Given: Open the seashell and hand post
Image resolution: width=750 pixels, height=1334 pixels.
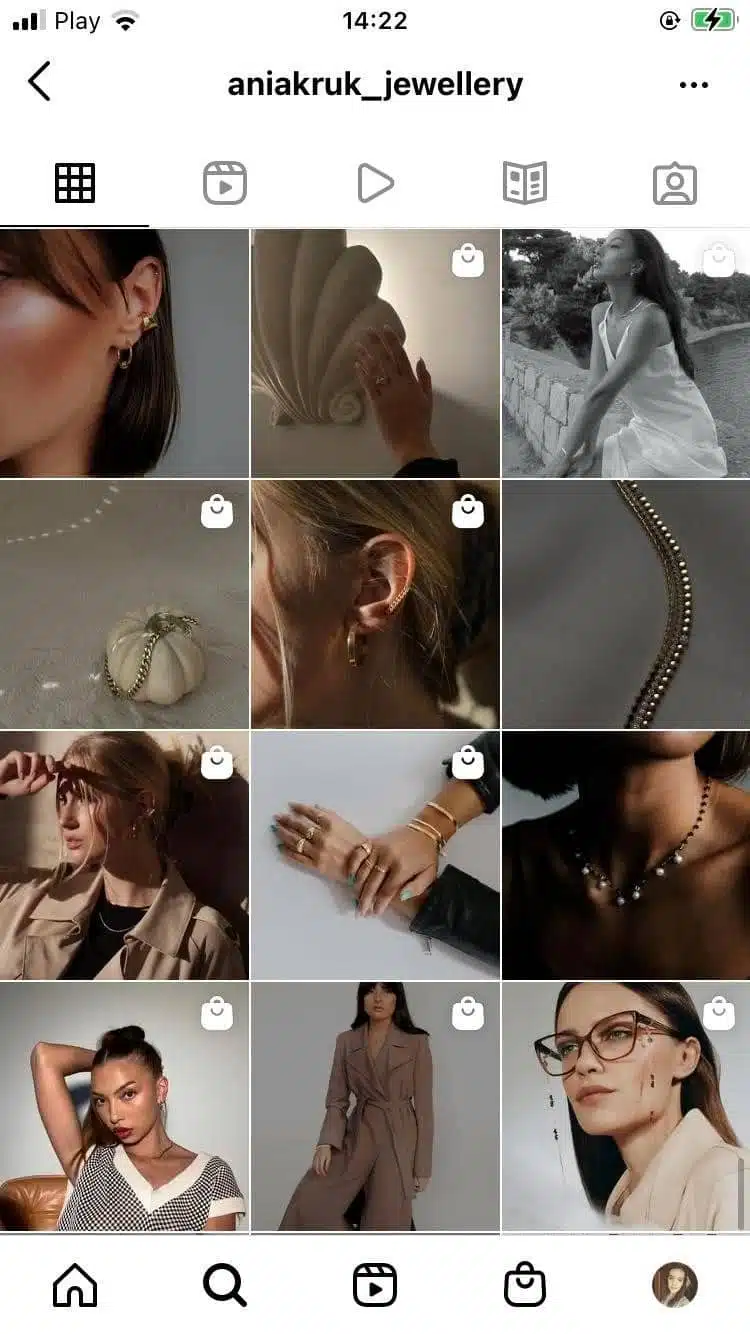Looking at the screenshot, I should 375,353.
